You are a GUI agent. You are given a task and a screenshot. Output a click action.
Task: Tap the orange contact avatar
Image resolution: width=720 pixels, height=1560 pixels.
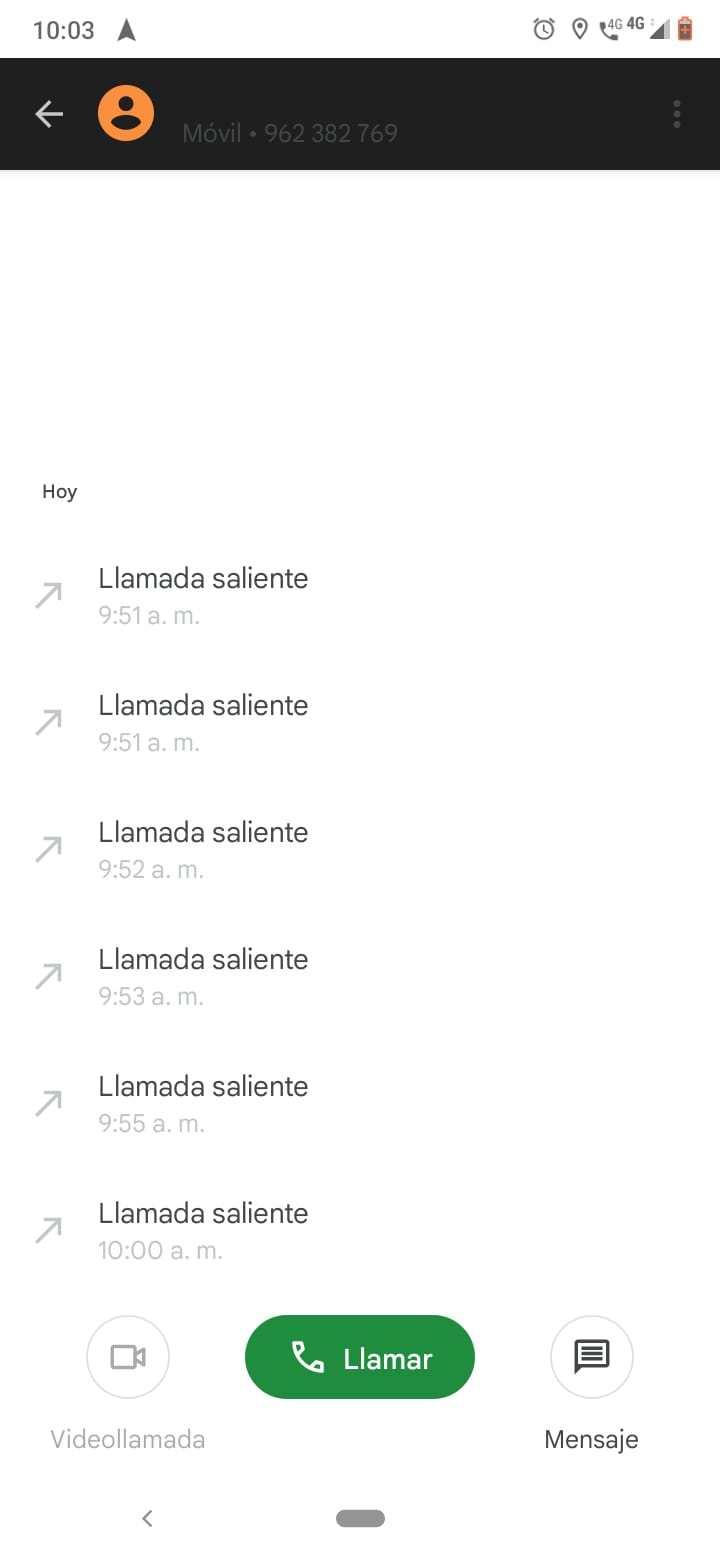(126, 113)
